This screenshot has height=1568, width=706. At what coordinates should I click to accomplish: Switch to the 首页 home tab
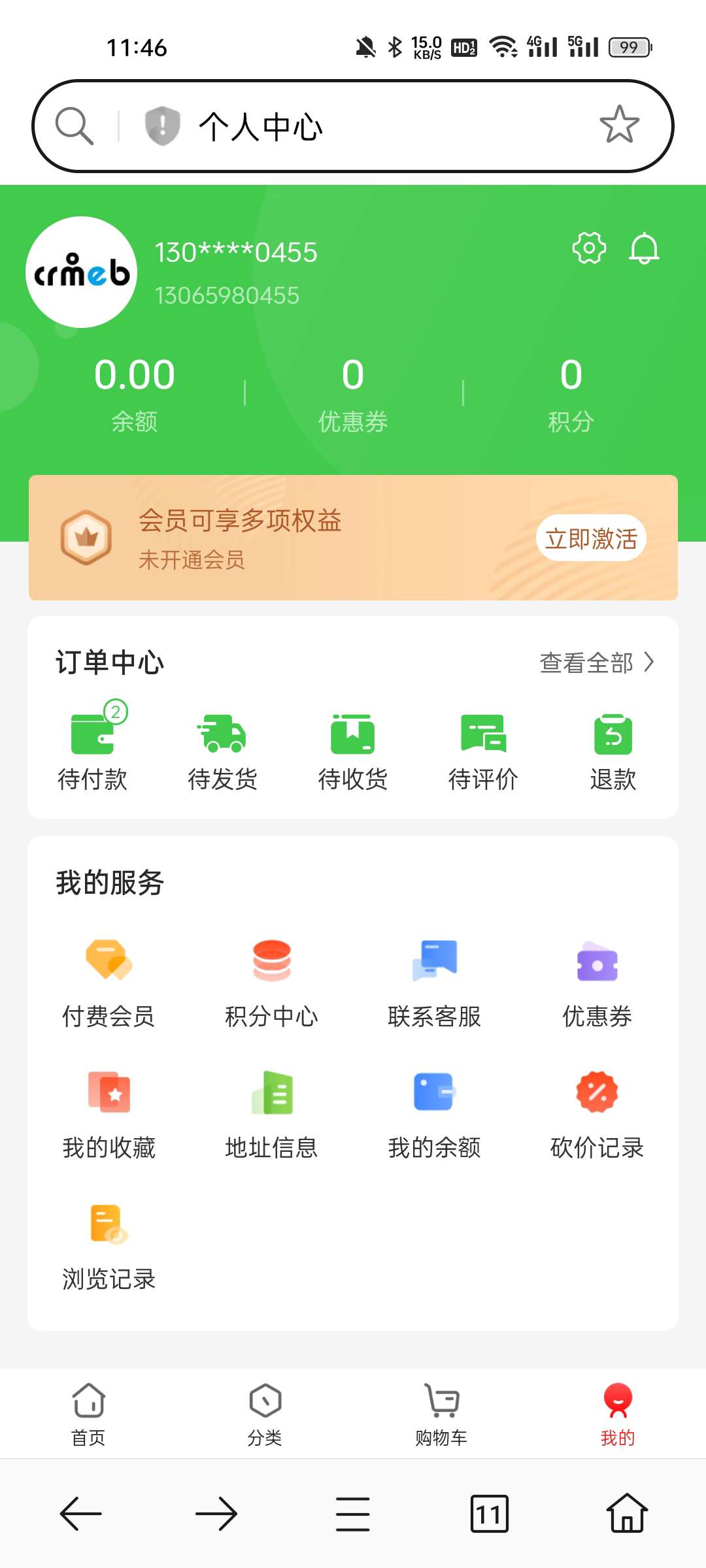(88, 1411)
